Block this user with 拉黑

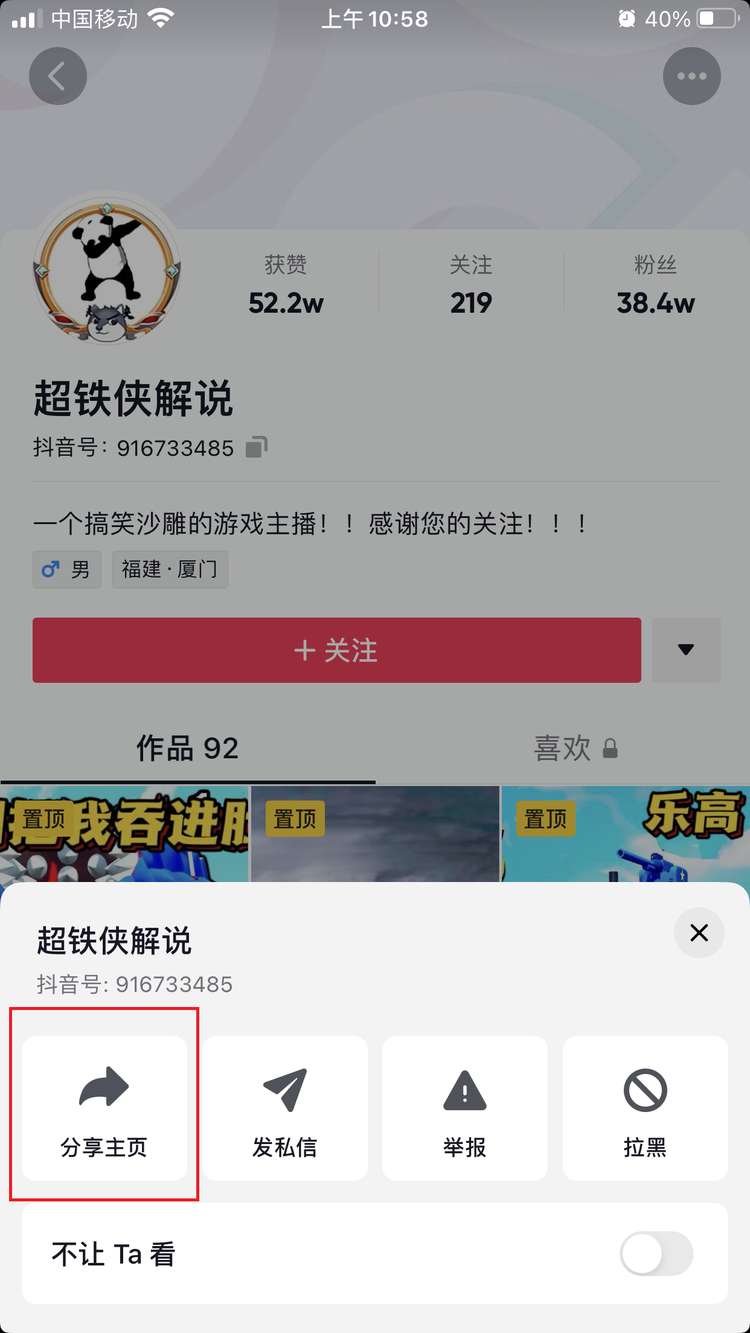(645, 1108)
